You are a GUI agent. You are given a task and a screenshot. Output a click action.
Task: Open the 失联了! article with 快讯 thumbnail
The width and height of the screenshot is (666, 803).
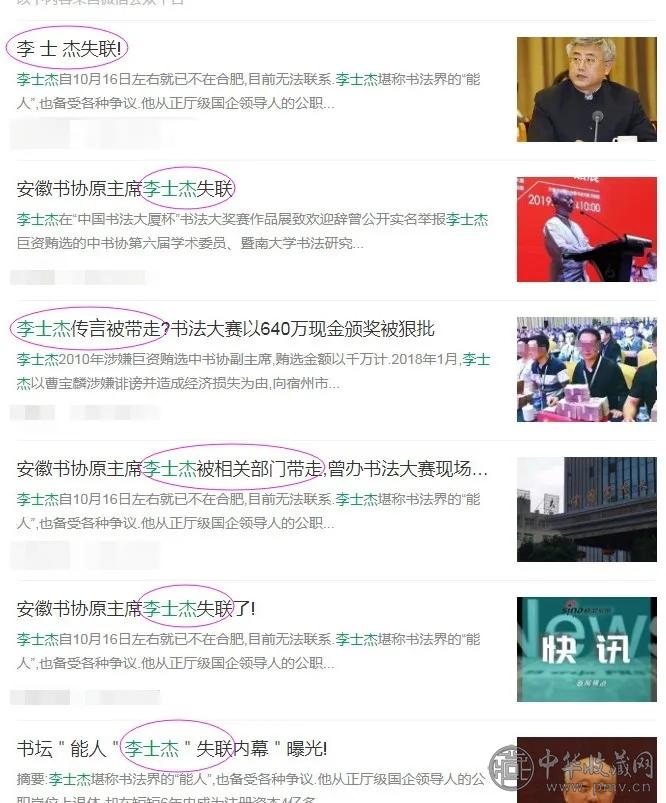137,608
